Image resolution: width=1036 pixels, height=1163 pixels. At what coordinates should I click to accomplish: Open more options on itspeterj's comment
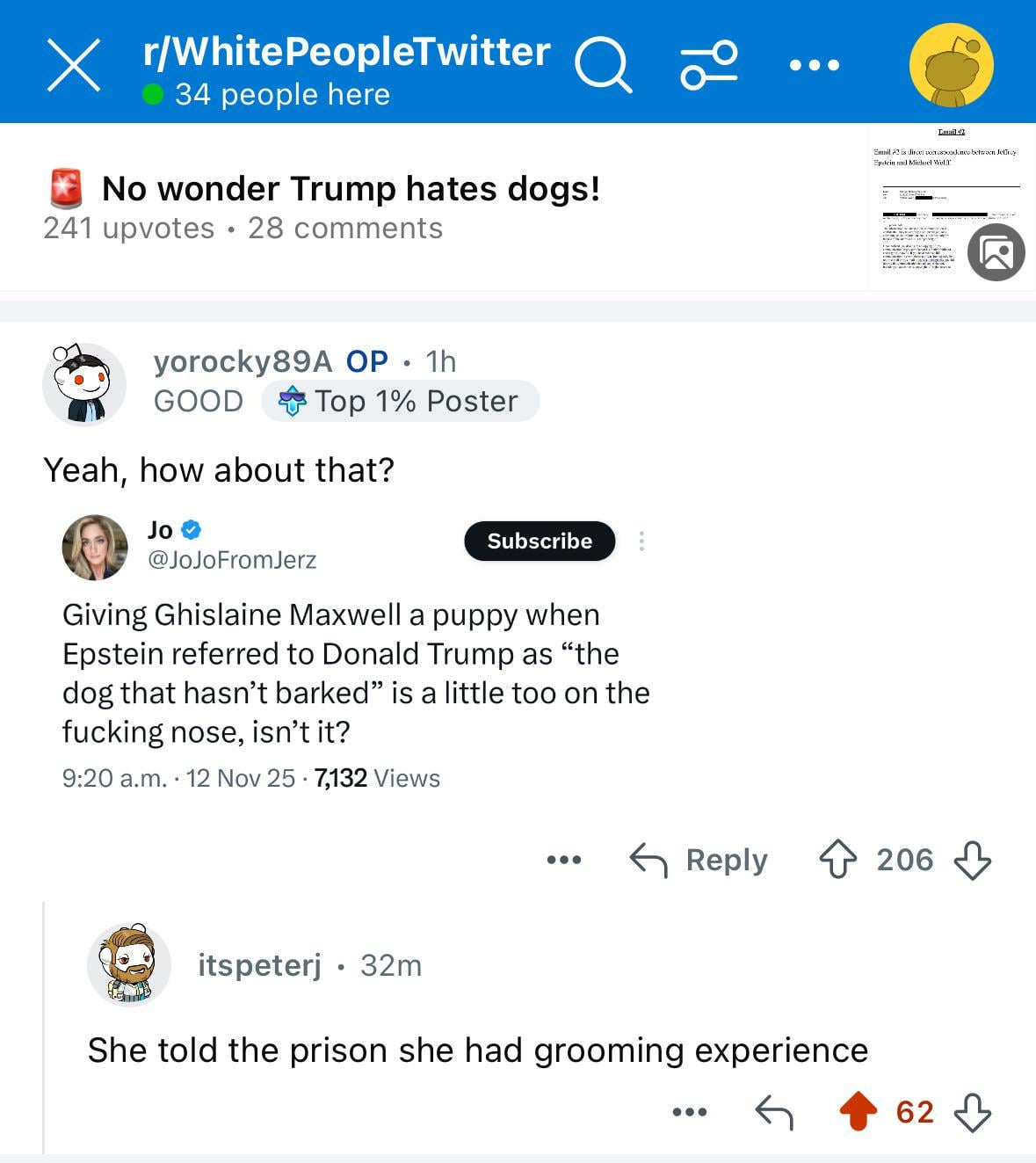pyautogui.click(x=689, y=1113)
